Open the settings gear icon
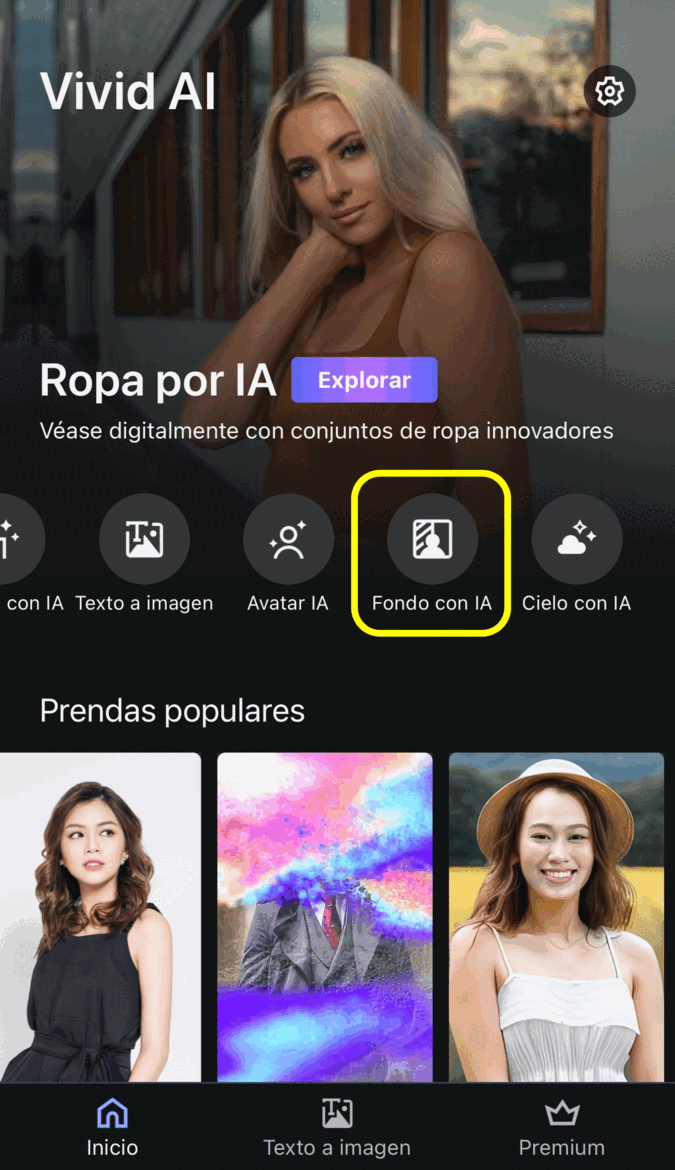This screenshot has height=1170, width=675. click(x=609, y=92)
